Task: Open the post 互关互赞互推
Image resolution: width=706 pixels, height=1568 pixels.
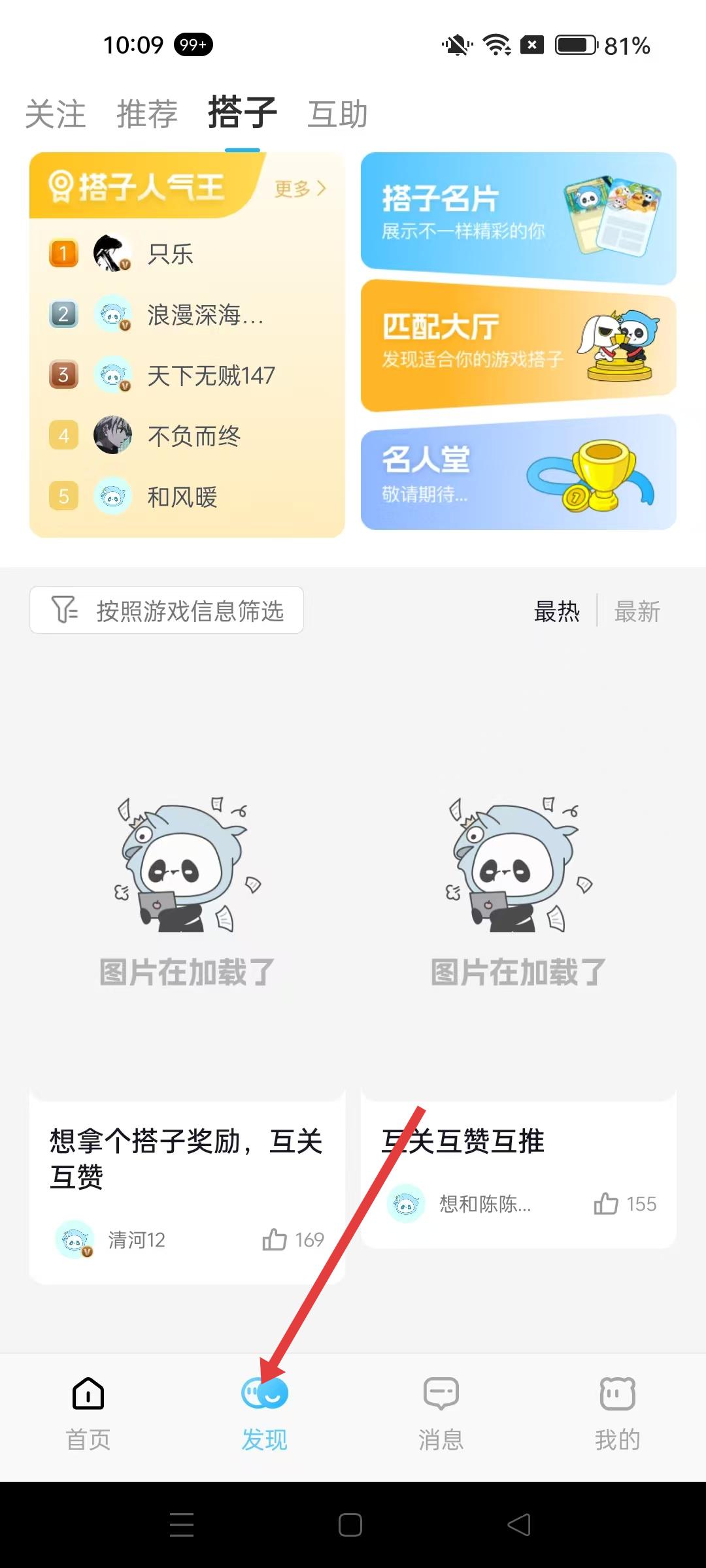Action: coord(463,1141)
